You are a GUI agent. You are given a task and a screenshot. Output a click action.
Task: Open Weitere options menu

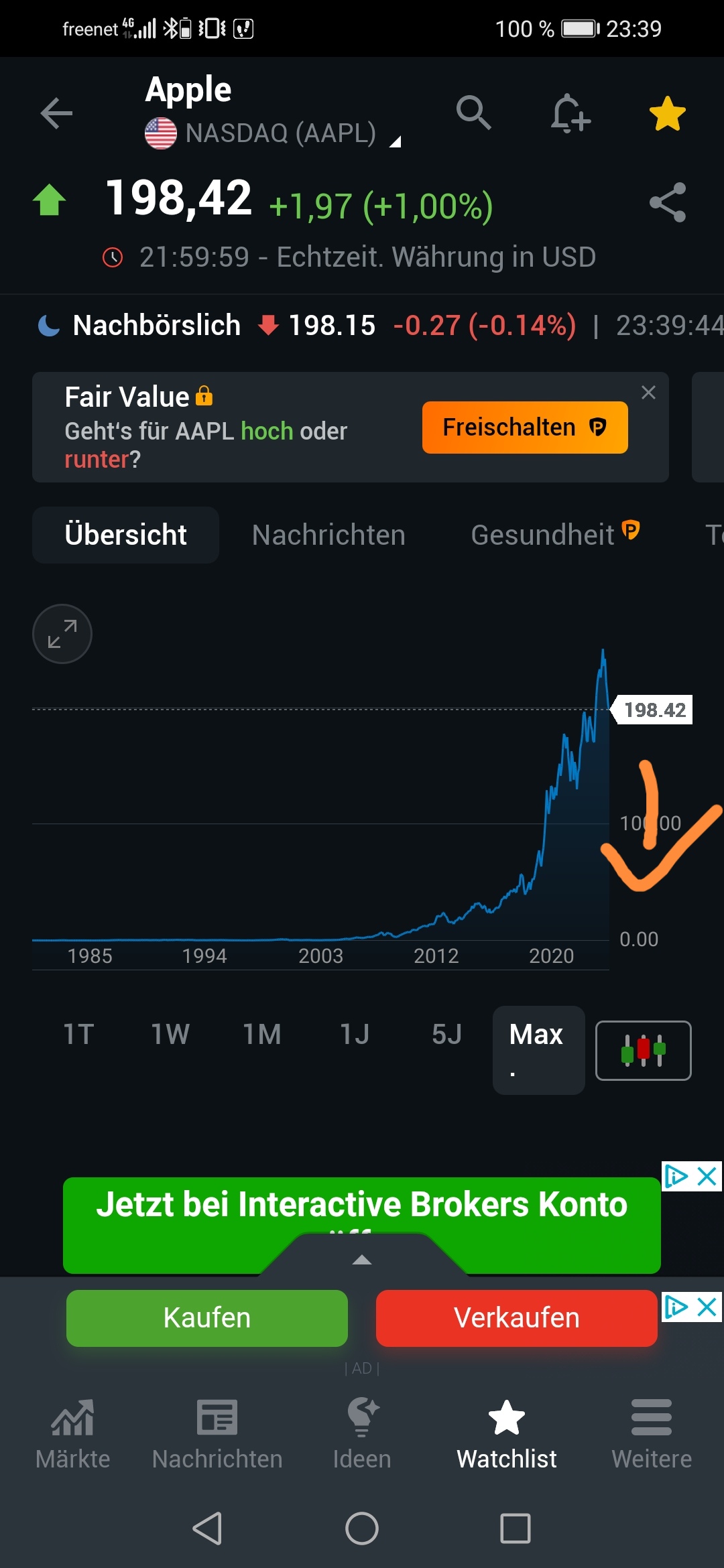point(652,1434)
